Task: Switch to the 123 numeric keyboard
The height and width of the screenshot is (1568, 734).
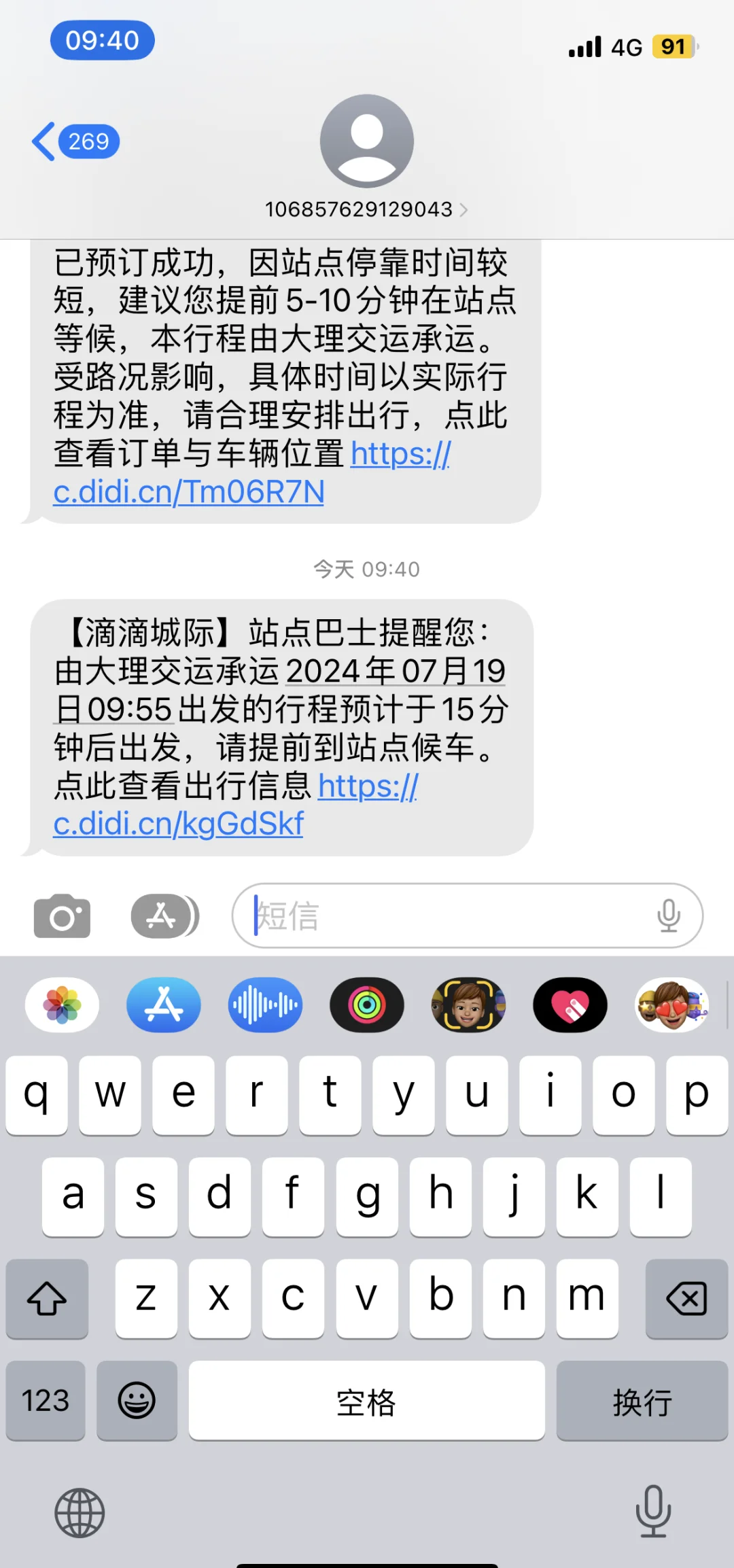Action: tap(46, 1401)
